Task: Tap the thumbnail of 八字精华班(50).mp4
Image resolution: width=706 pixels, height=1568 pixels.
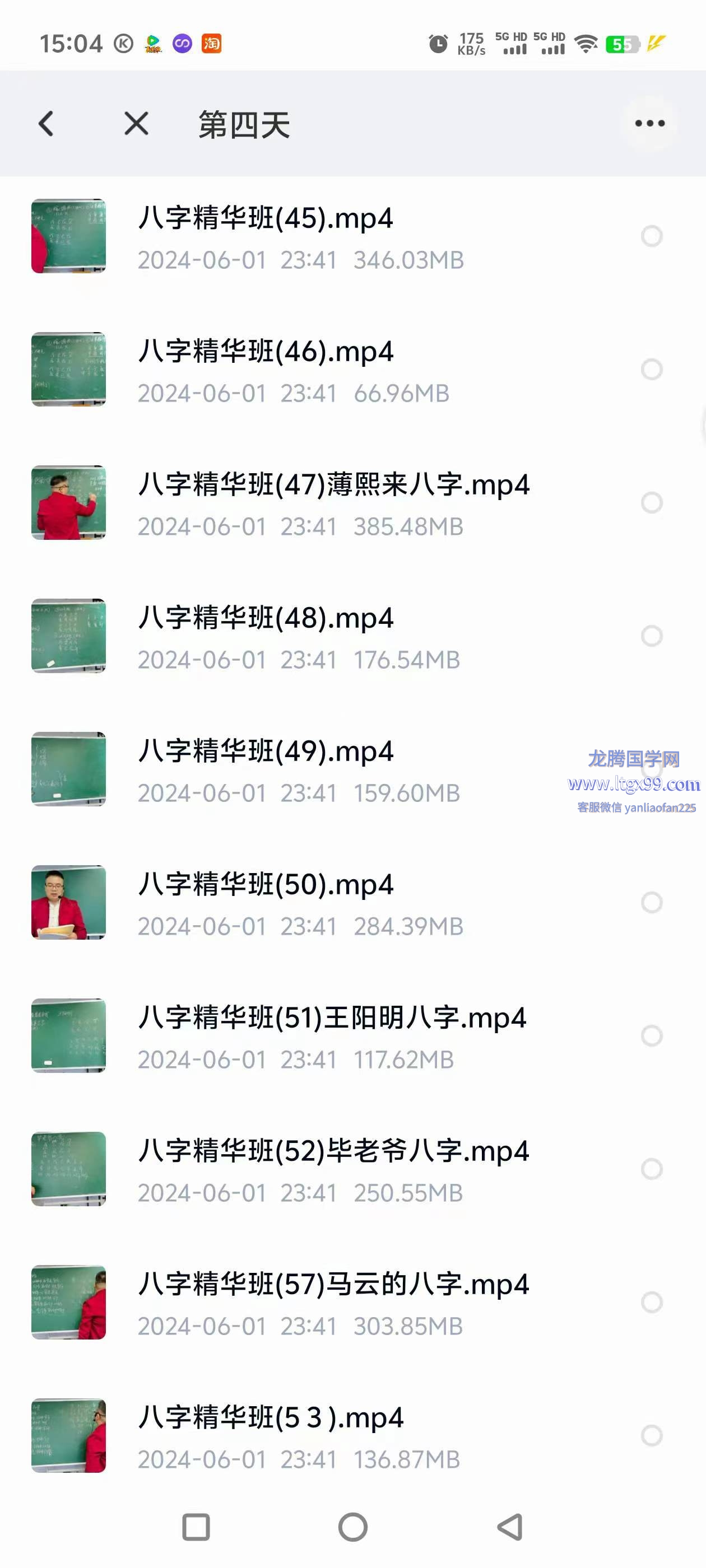Action: (x=69, y=902)
